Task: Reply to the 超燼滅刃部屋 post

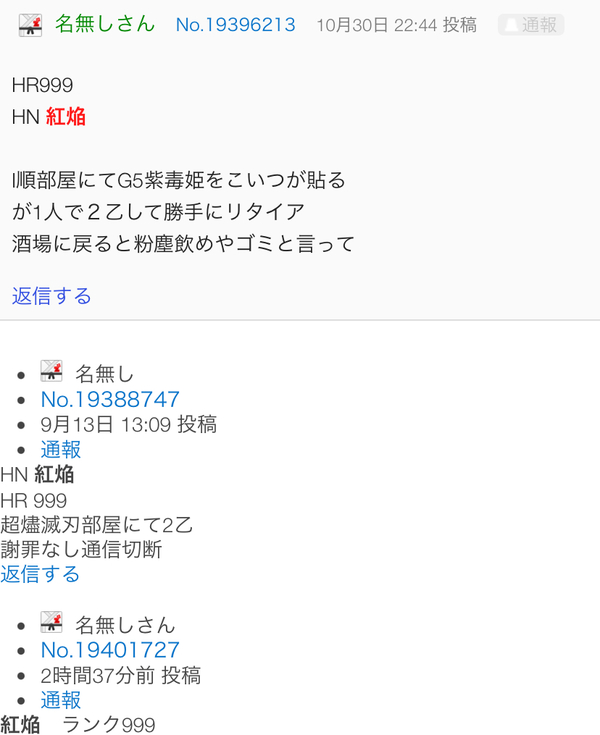Action: (x=40, y=574)
